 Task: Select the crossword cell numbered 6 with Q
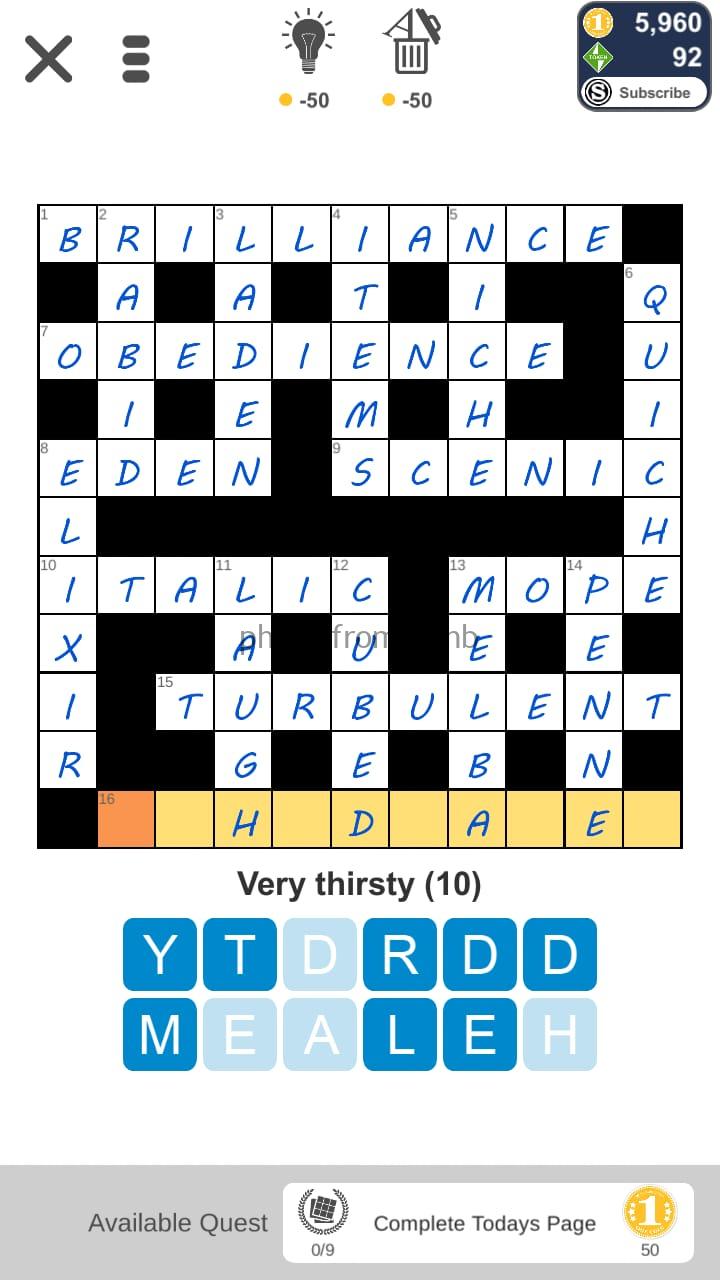point(653,294)
